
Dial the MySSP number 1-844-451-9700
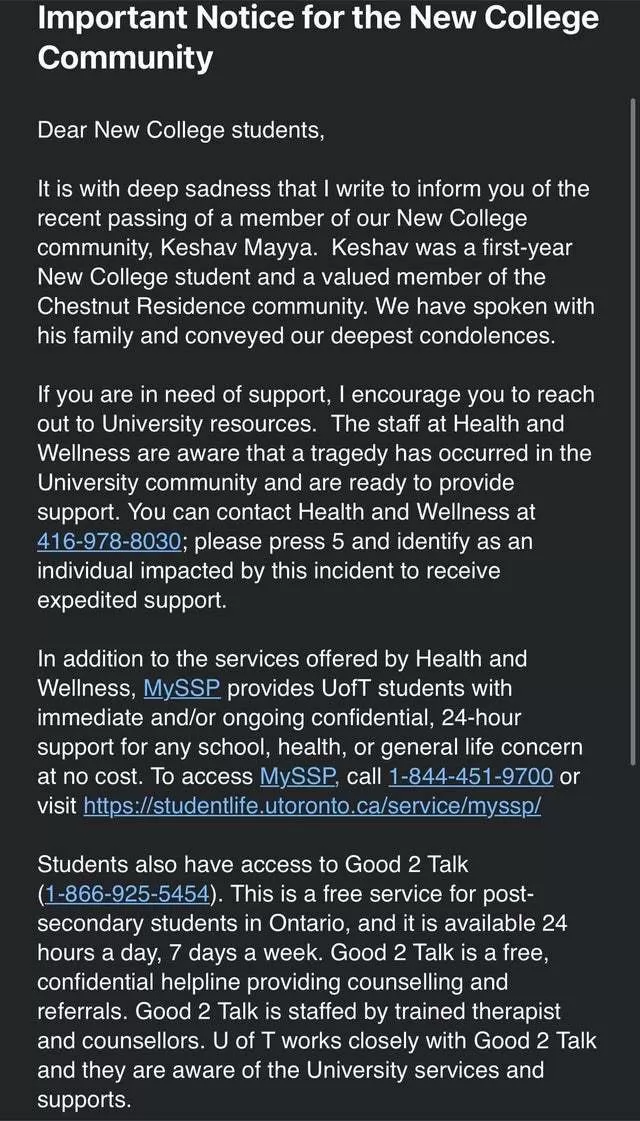(x=471, y=776)
